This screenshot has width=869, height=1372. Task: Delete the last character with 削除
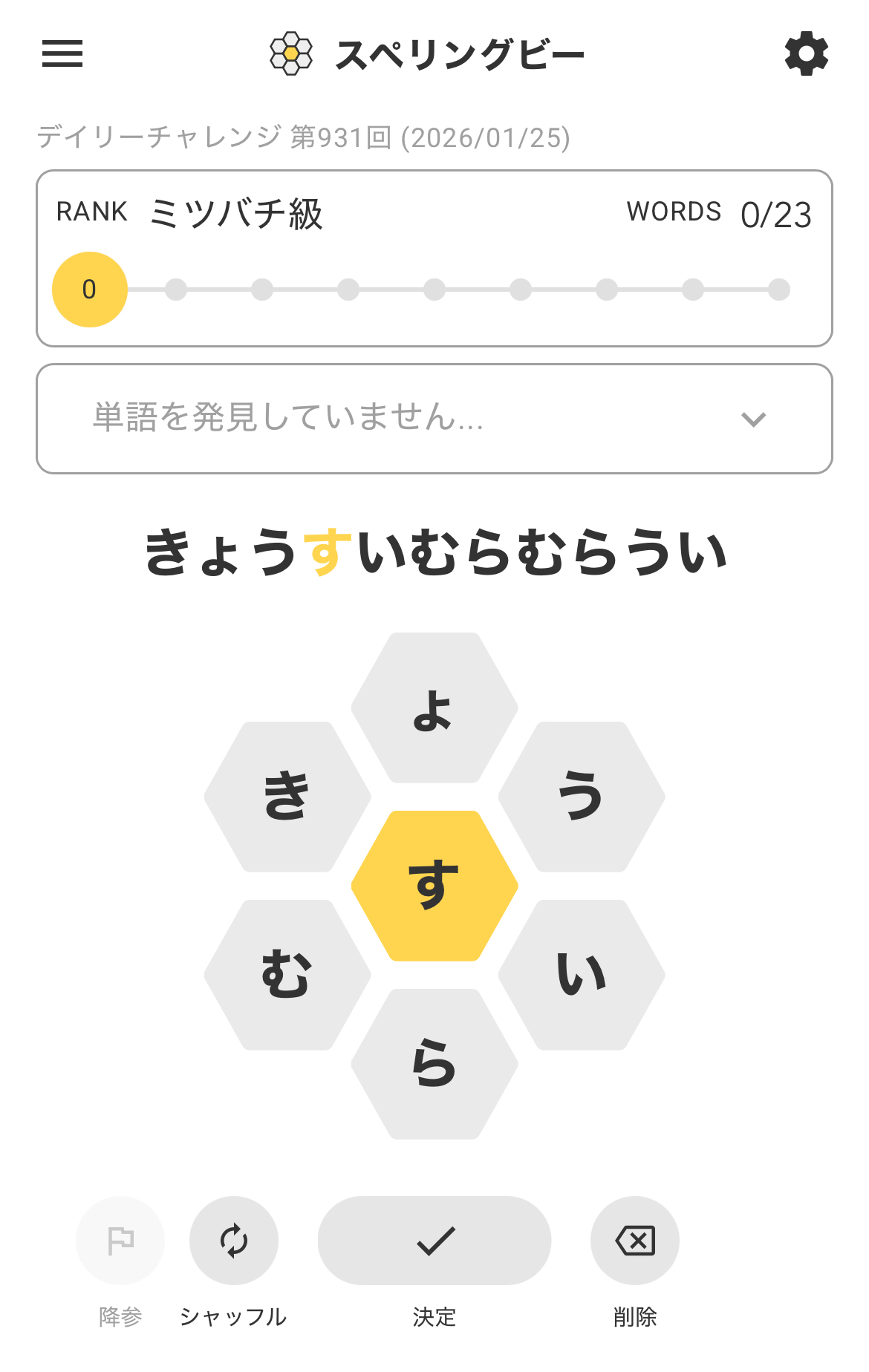[635, 1241]
